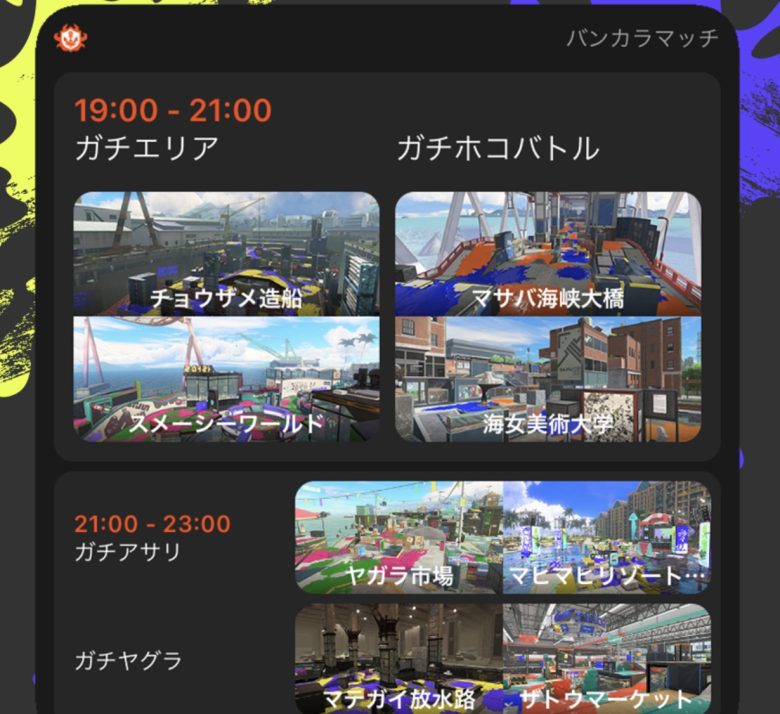Open the ヤガラ市場 stage tile

click(399, 537)
